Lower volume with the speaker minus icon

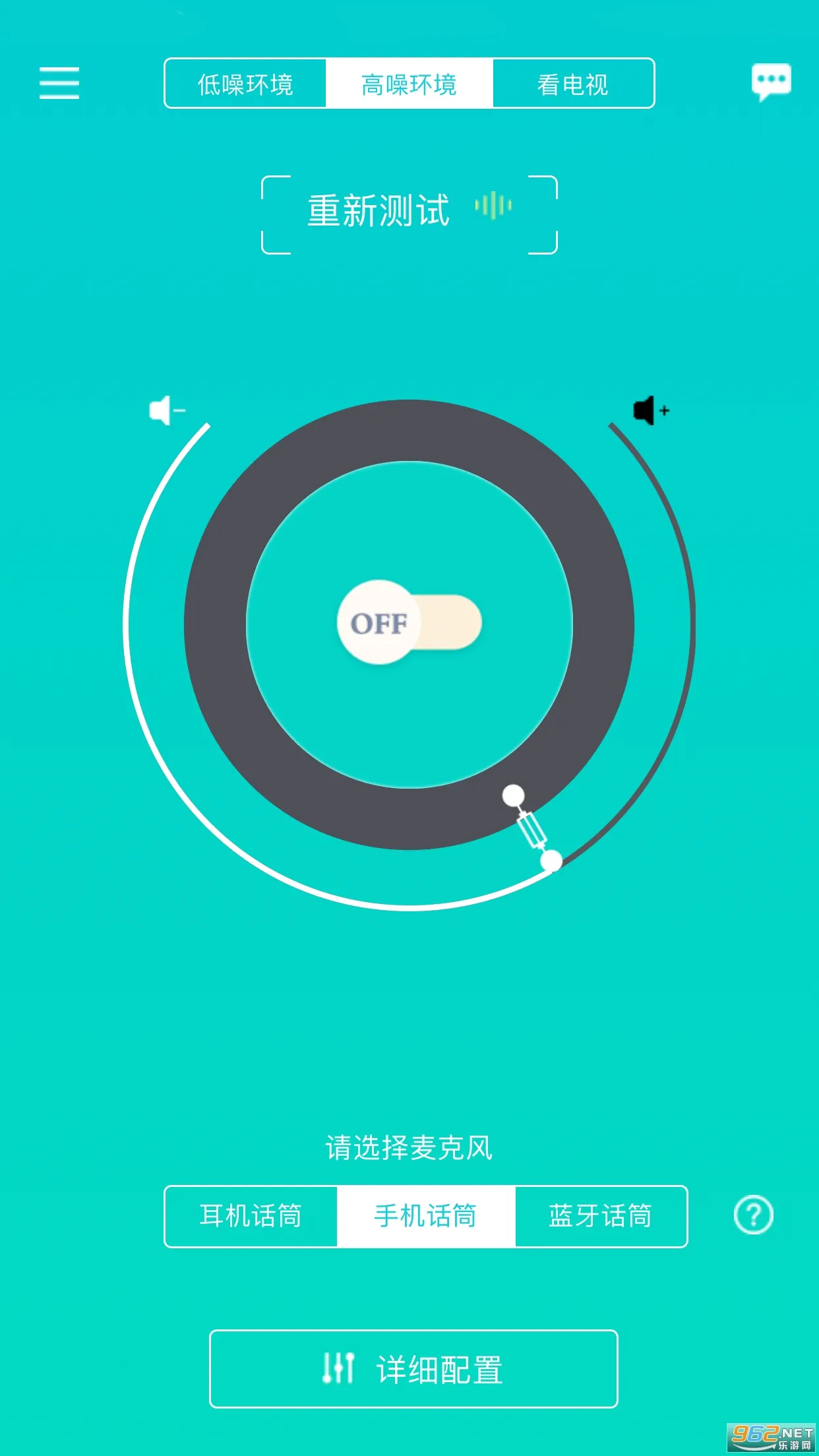pyautogui.click(x=166, y=411)
